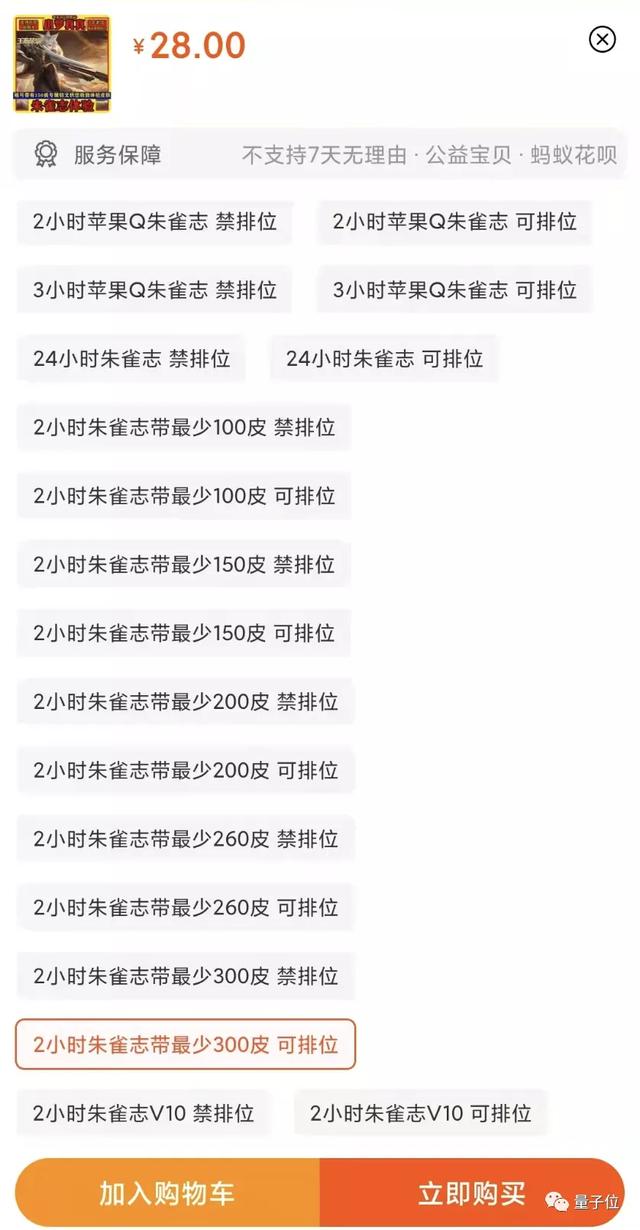
Task: Tap 2小时朱雀志带最少200皮 禁排位 chip
Action: click(185, 702)
